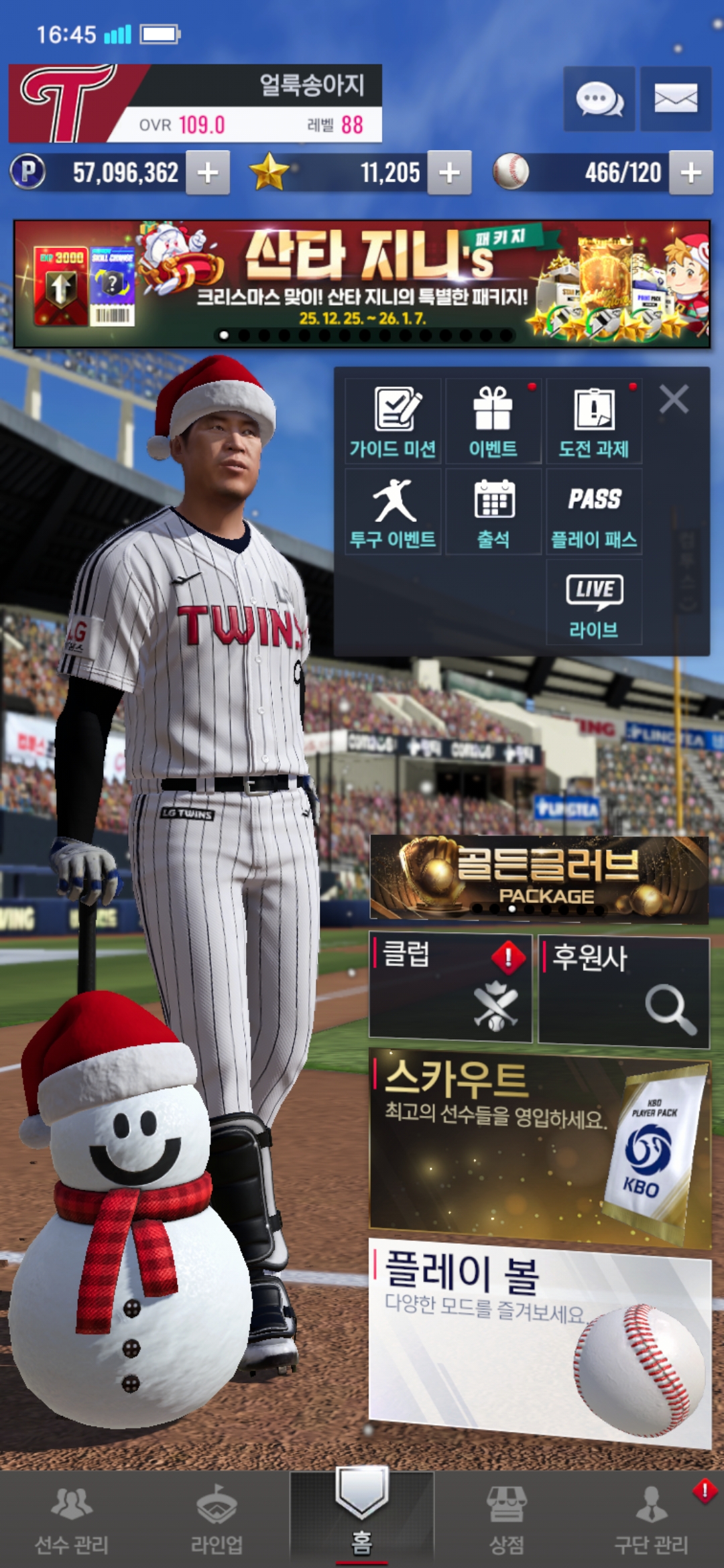Open the mailbox envelope icon

(x=676, y=99)
